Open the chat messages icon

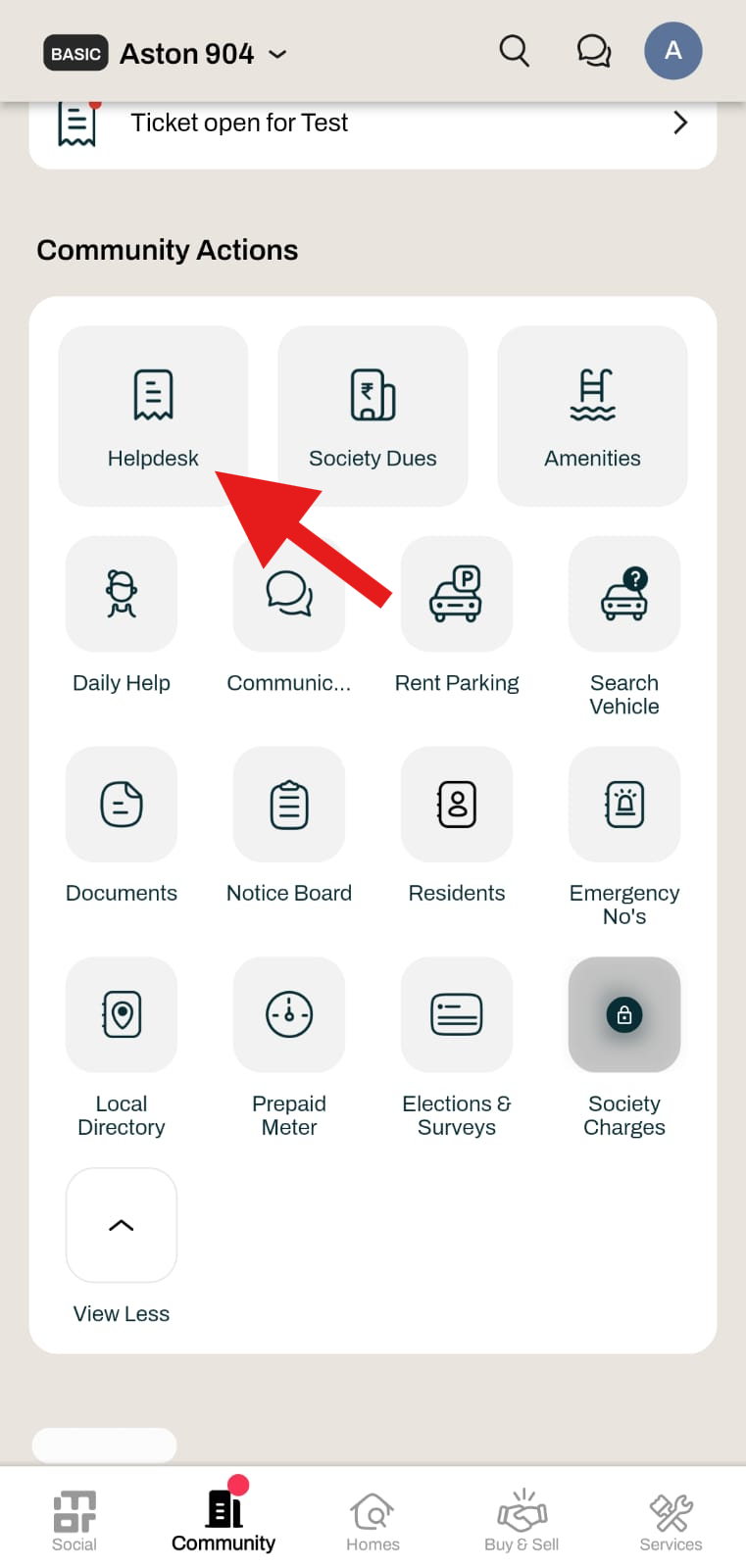pyautogui.click(x=593, y=51)
